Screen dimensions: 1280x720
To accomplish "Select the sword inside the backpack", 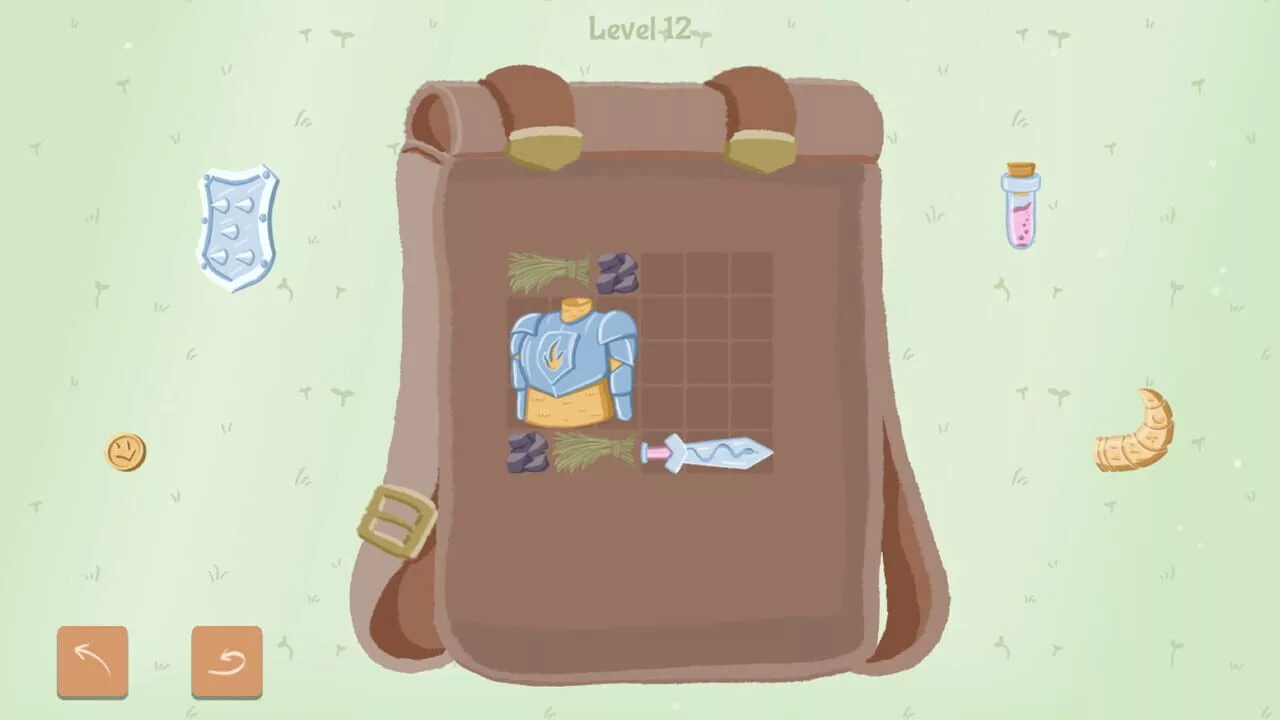I will tap(706, 453).
